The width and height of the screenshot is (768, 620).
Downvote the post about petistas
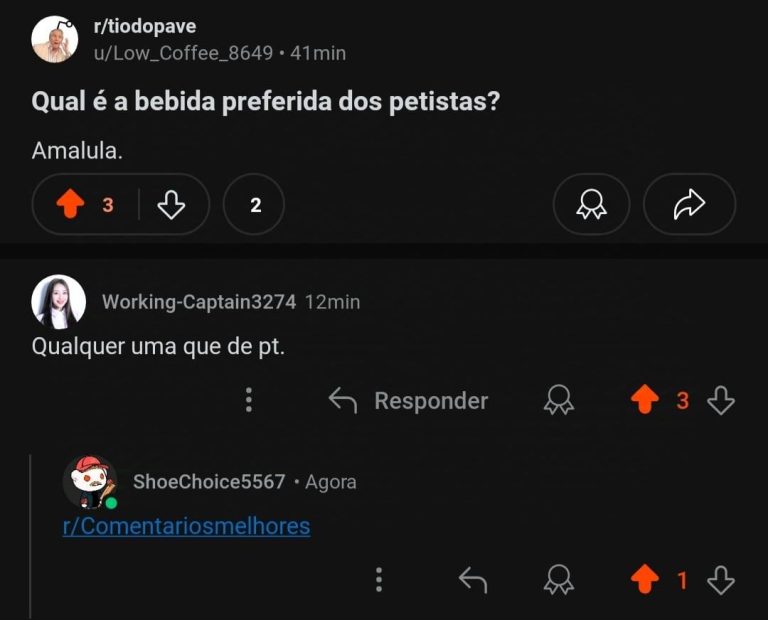[x=172, y=205]
